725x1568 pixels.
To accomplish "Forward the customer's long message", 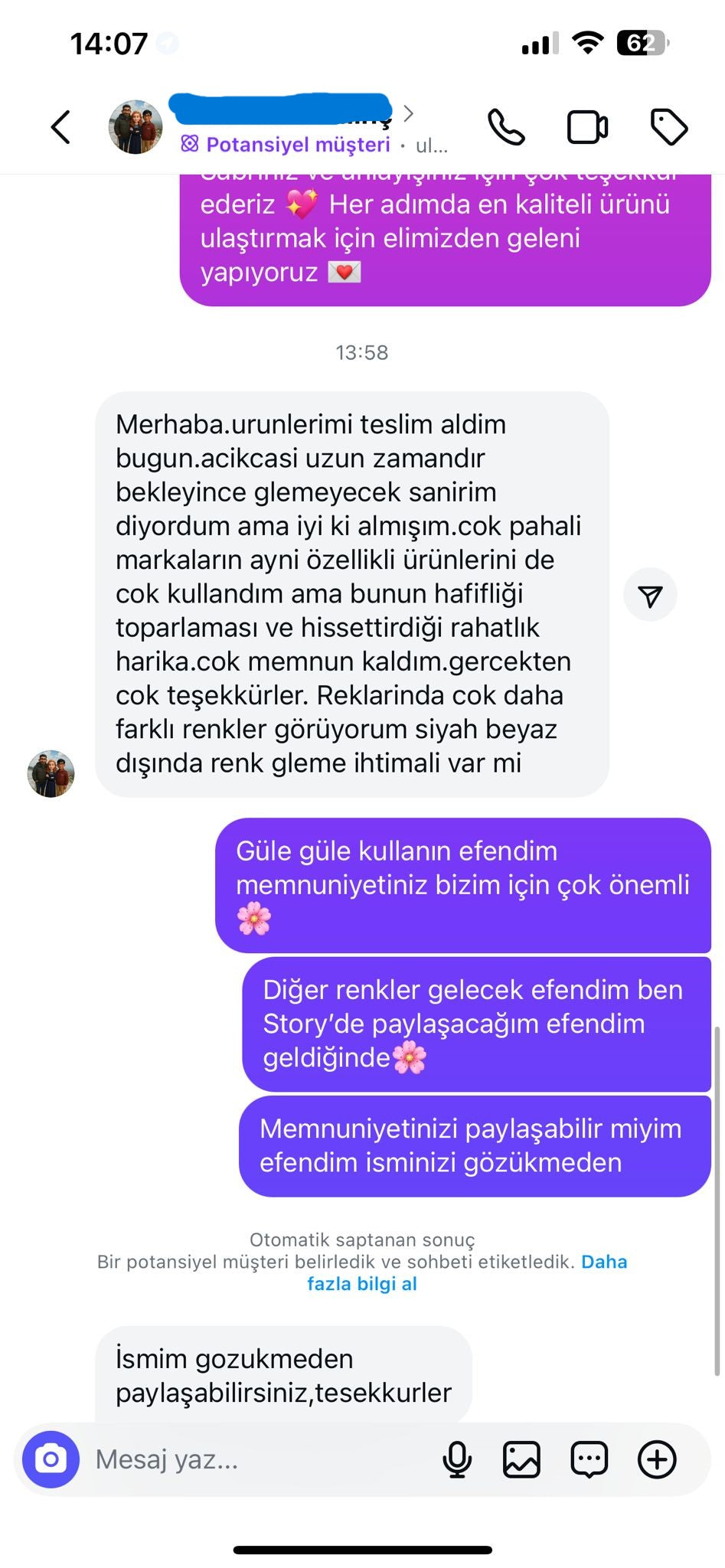I will coord(650,595).
